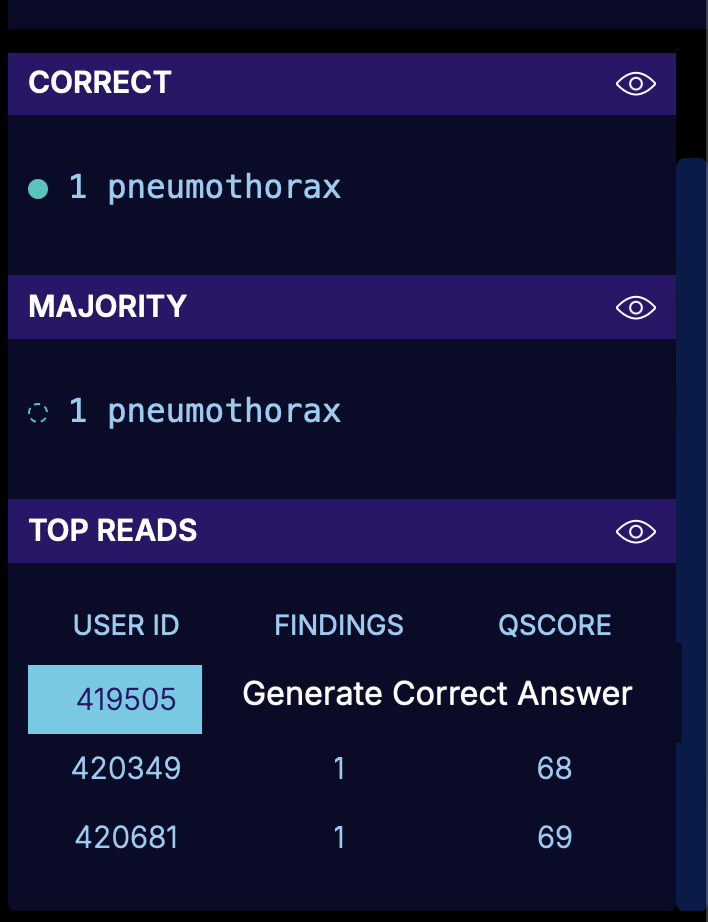Select user ID 419505
This screenshot has width=708, height=922.
point(126,699)
